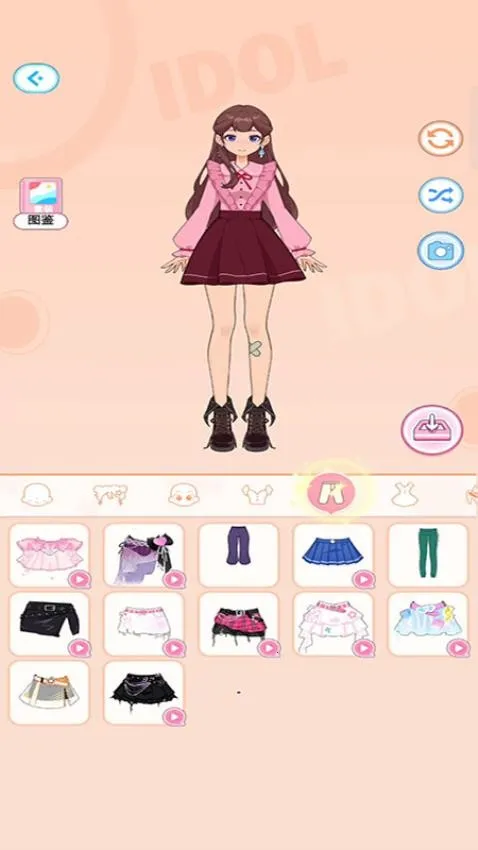This screenshot has height=850, width=478.
Task: Switch to the hair category tab
Action: (x=110, y=494)
